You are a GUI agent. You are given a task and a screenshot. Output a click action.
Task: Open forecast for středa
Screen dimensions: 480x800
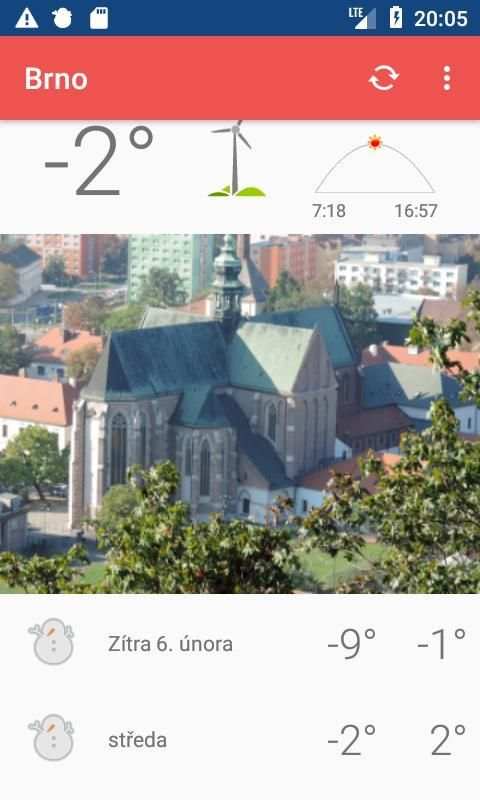[240, 739]
